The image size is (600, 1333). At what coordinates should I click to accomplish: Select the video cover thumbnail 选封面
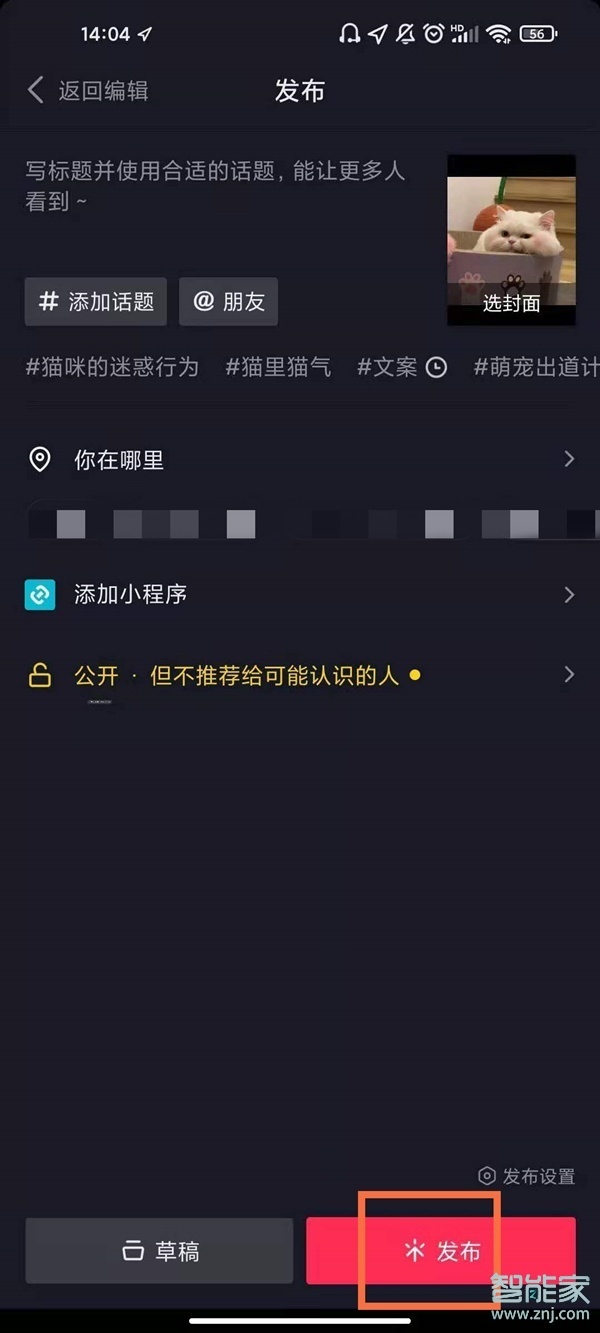511,240
